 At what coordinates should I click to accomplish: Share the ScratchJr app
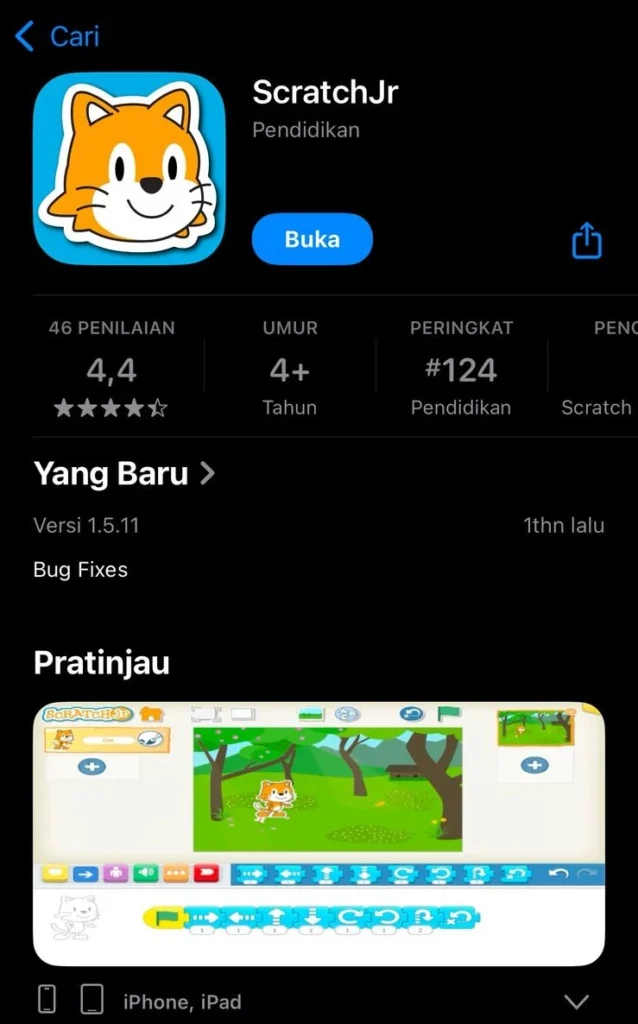click(586, 241)
